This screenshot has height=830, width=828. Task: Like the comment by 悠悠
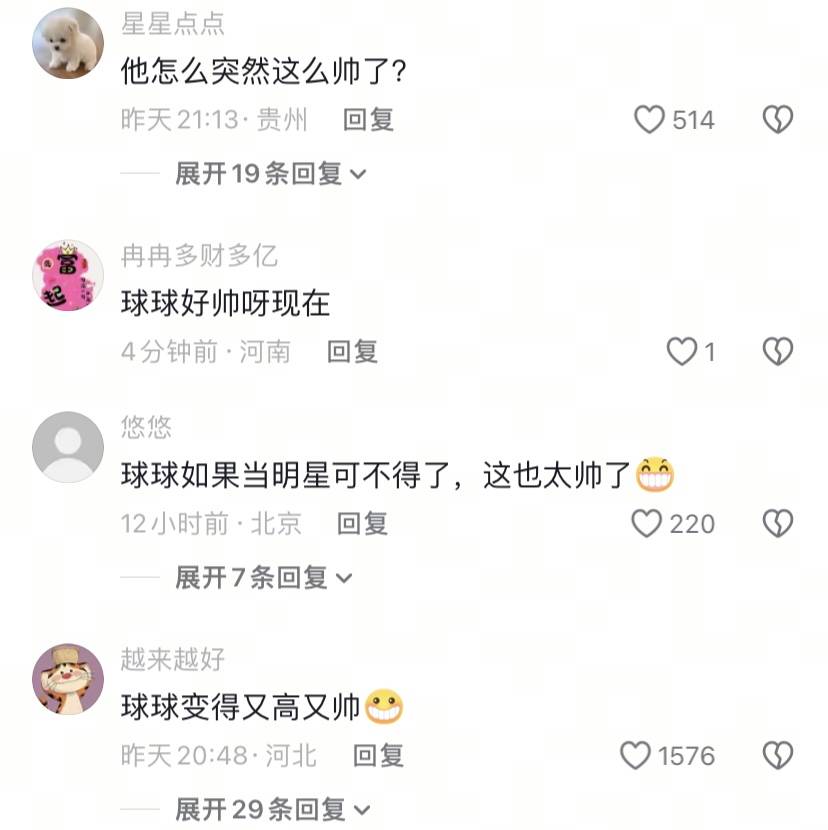pyautogui.click(x=648, y=523)
